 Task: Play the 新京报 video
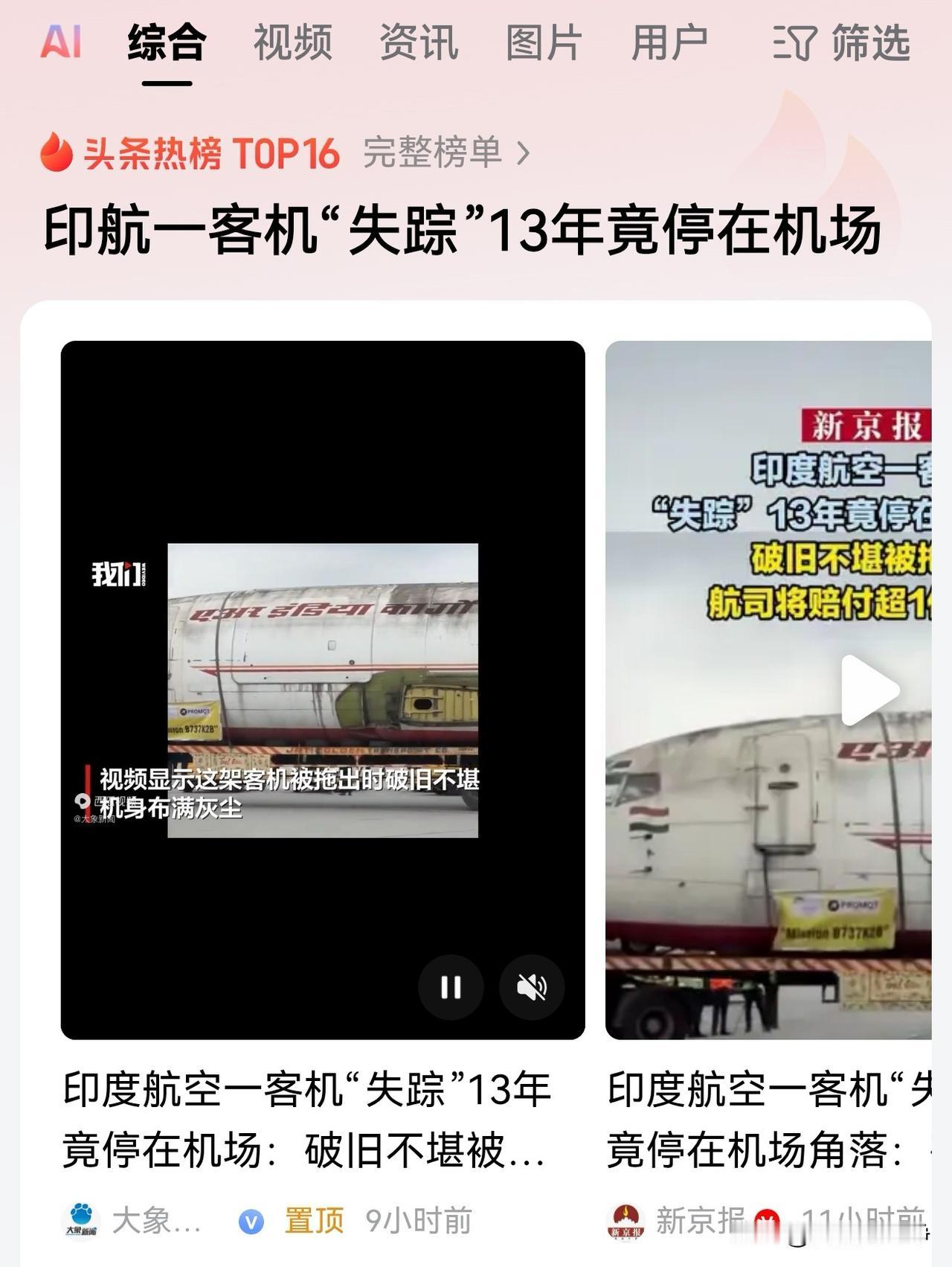click(869, 690)
